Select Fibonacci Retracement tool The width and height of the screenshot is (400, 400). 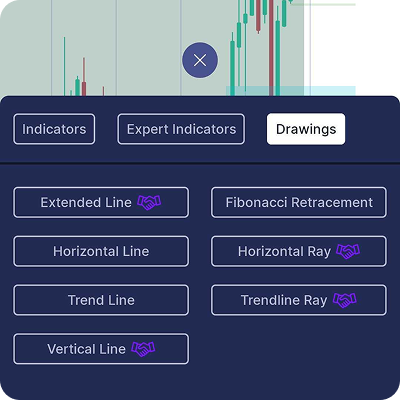pos(299,202)
